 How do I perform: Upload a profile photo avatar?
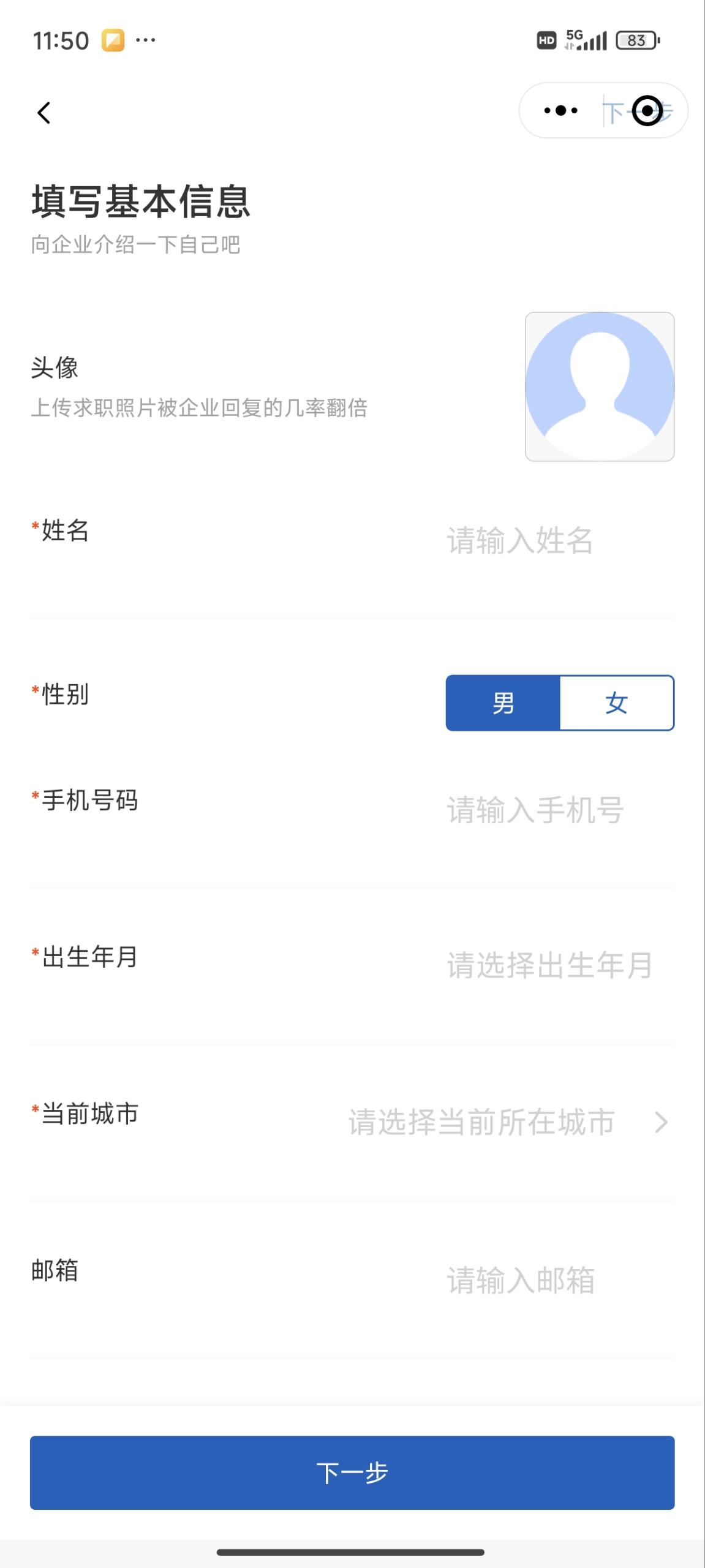click(x=600, y=386)
